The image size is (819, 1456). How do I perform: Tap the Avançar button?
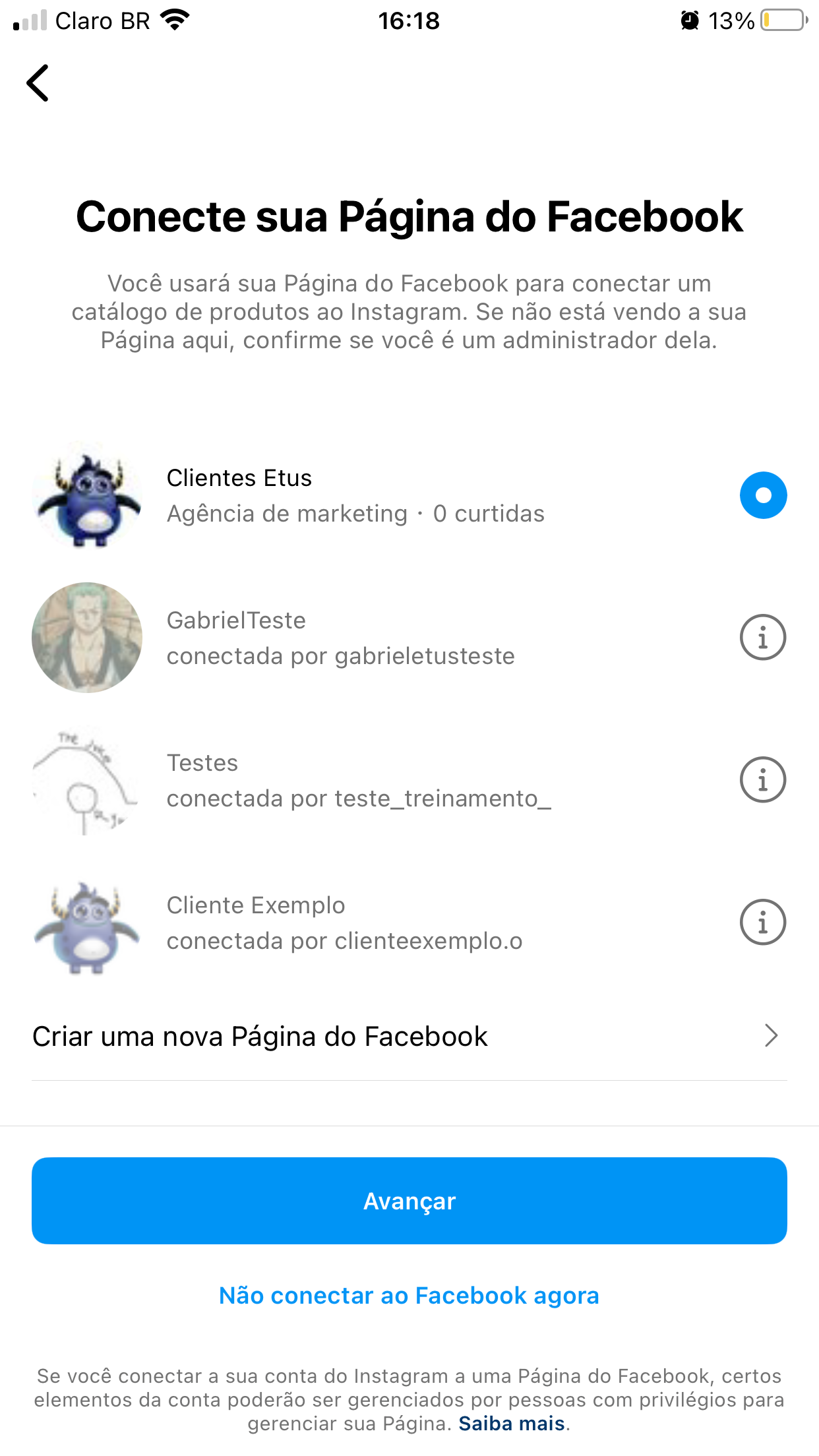409,1201
